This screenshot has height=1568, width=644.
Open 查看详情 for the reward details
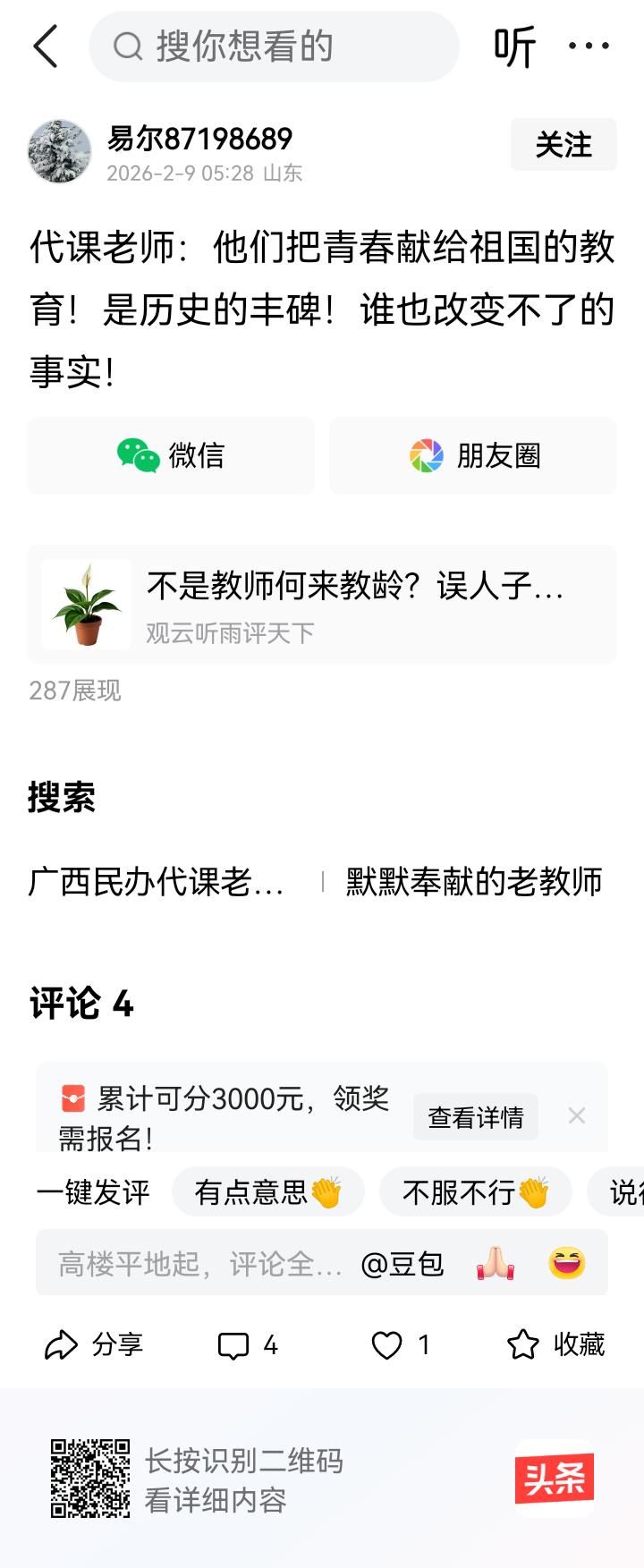[x=475, y=1117]
